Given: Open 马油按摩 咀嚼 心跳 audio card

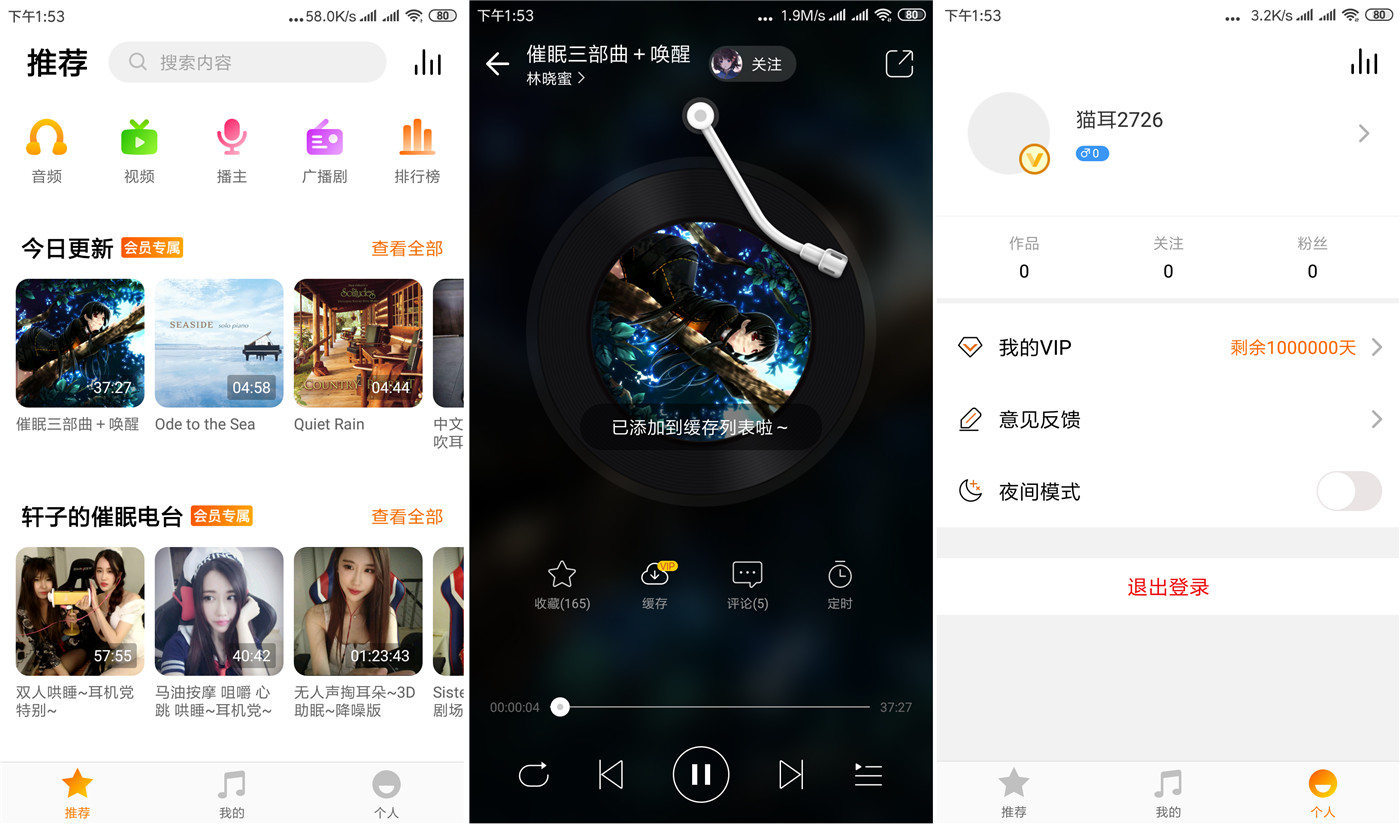Looking at the screenshot, I should click(219, 611).
